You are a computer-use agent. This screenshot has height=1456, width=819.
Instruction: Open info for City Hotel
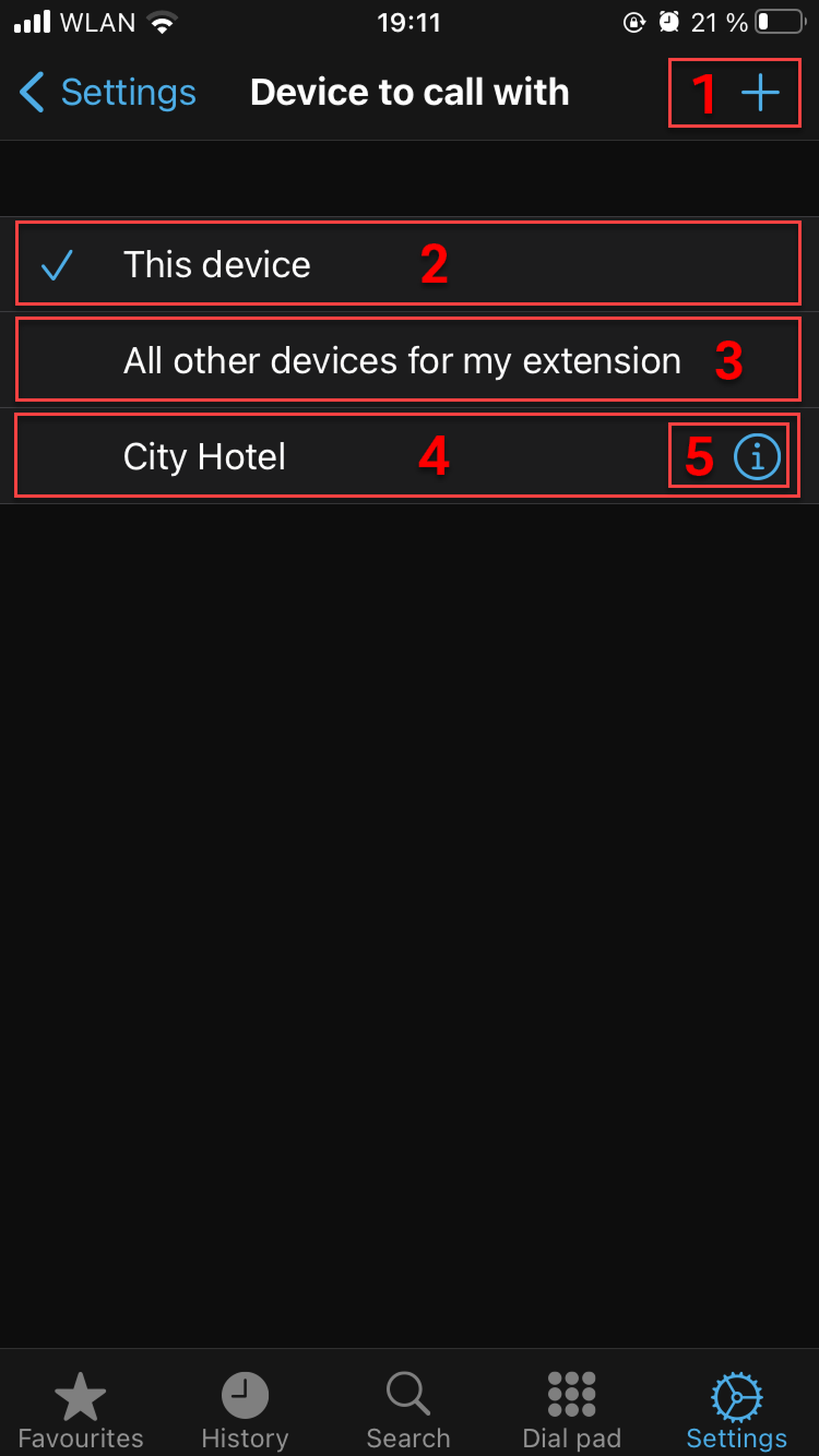pyautogui.click(x=757, y=457)
